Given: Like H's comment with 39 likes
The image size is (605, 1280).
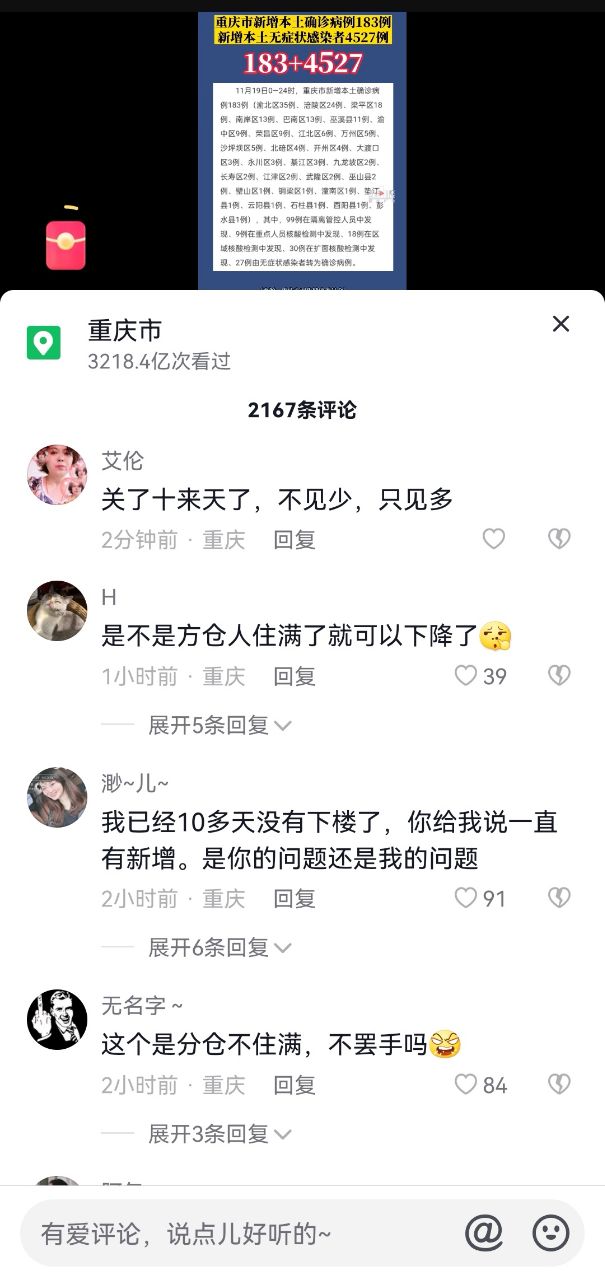Looking at the screenshot, I should point(466,676).
